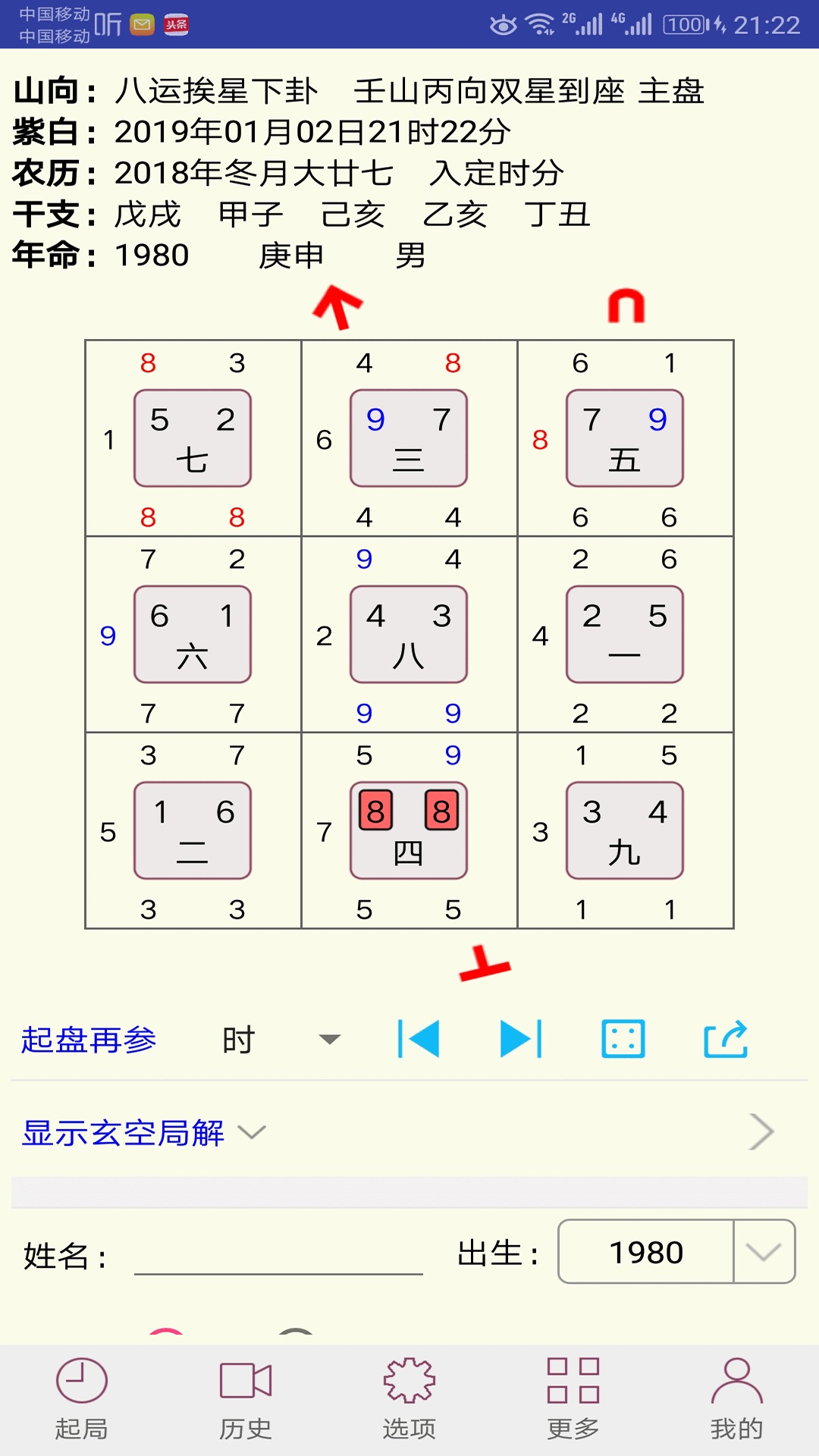819x1456 pixels.
Task: Tap the dotted square grid icon
Action: tap(623, 1039)
